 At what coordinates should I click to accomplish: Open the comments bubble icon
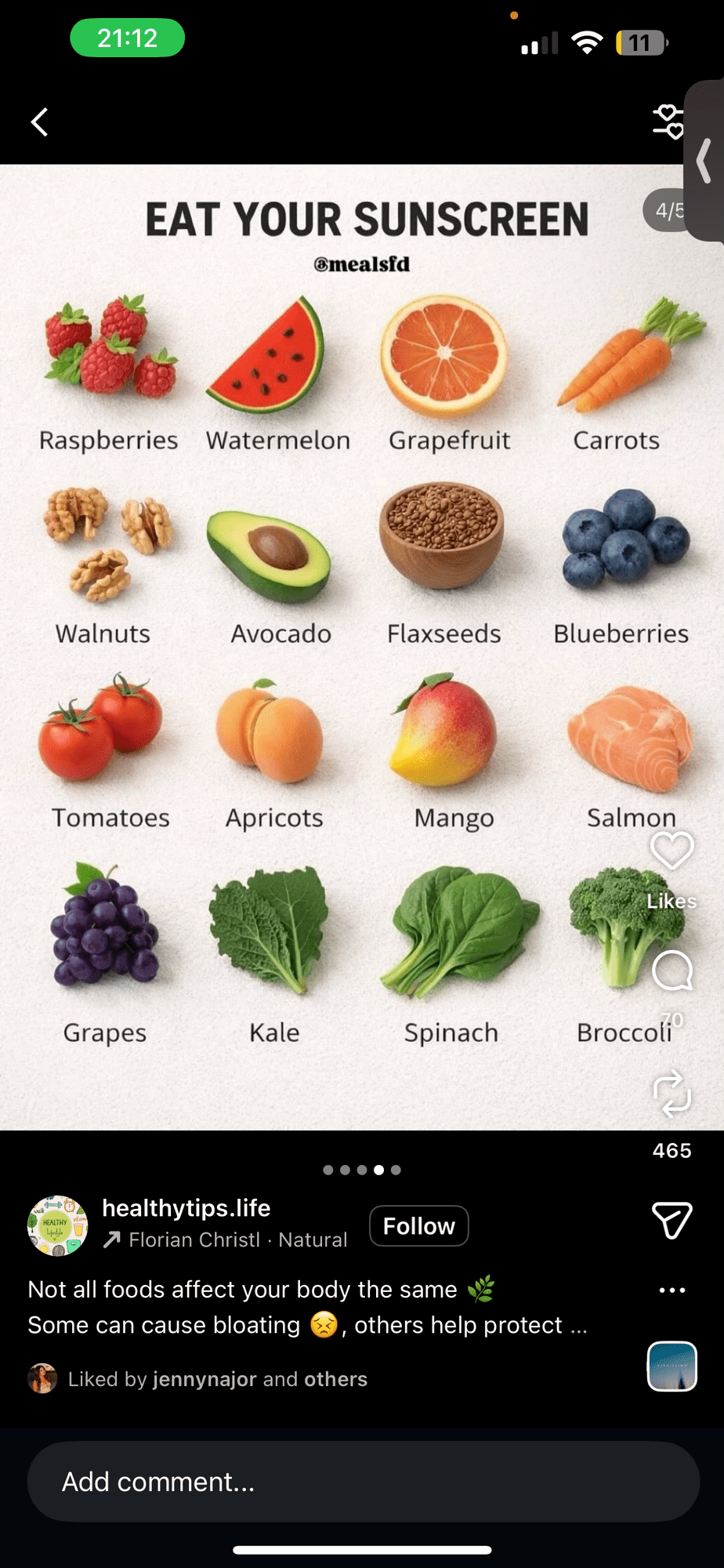pos(672,971)
